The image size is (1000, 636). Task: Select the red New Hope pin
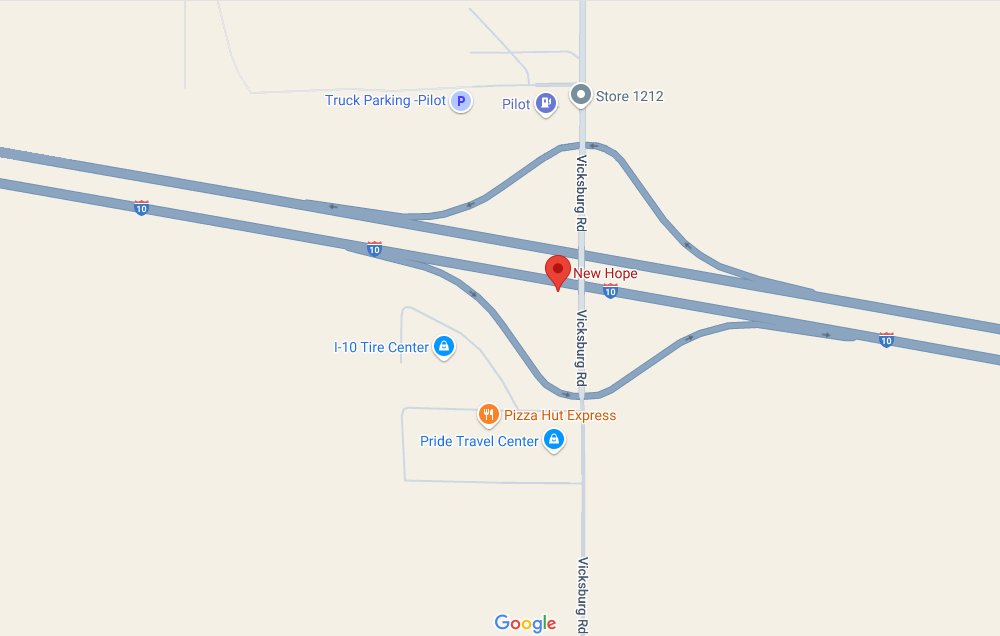pyautogui.click(x=557, y=271)
